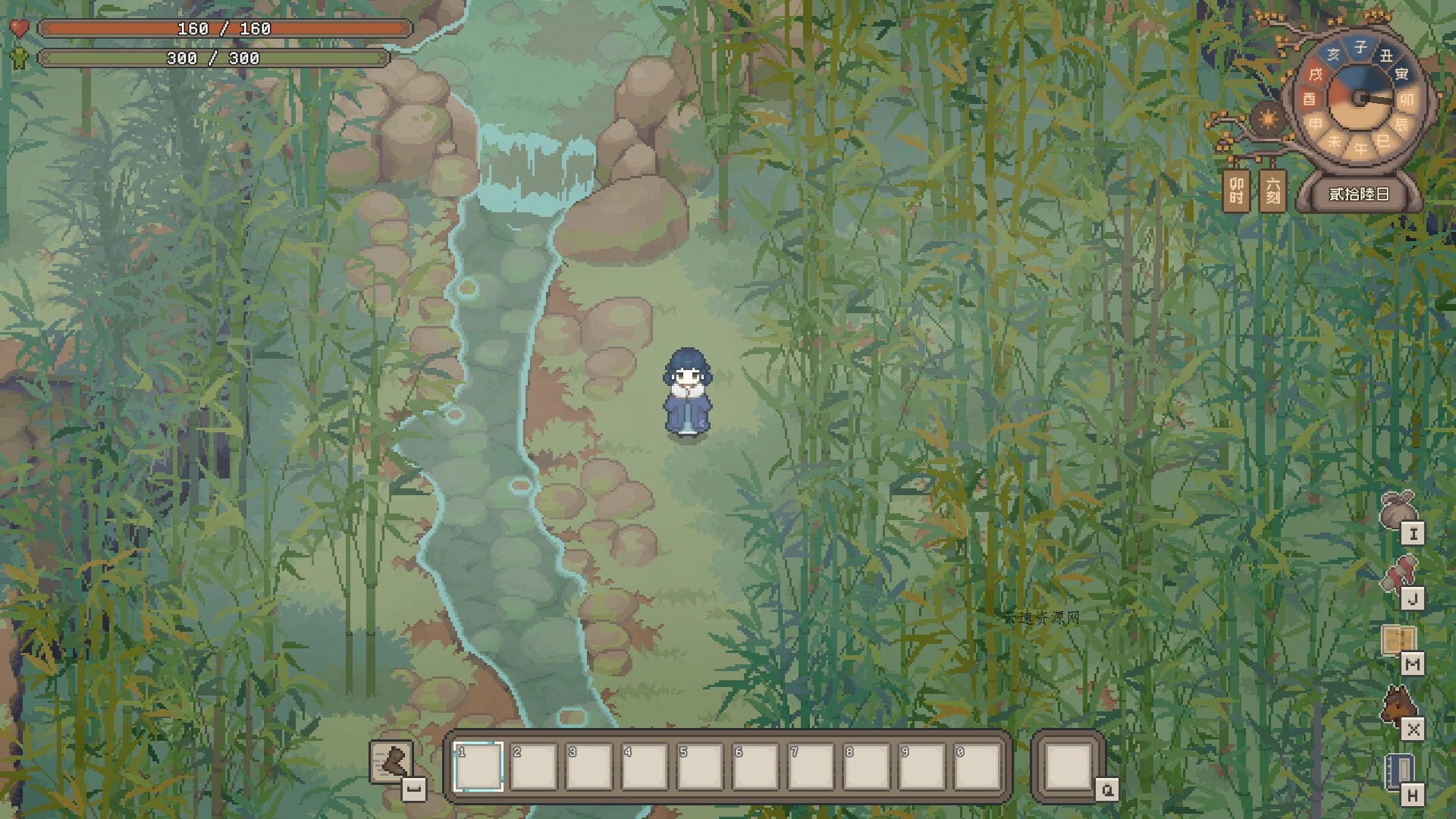Select hotbar slot 5

[x=700, y=767]
